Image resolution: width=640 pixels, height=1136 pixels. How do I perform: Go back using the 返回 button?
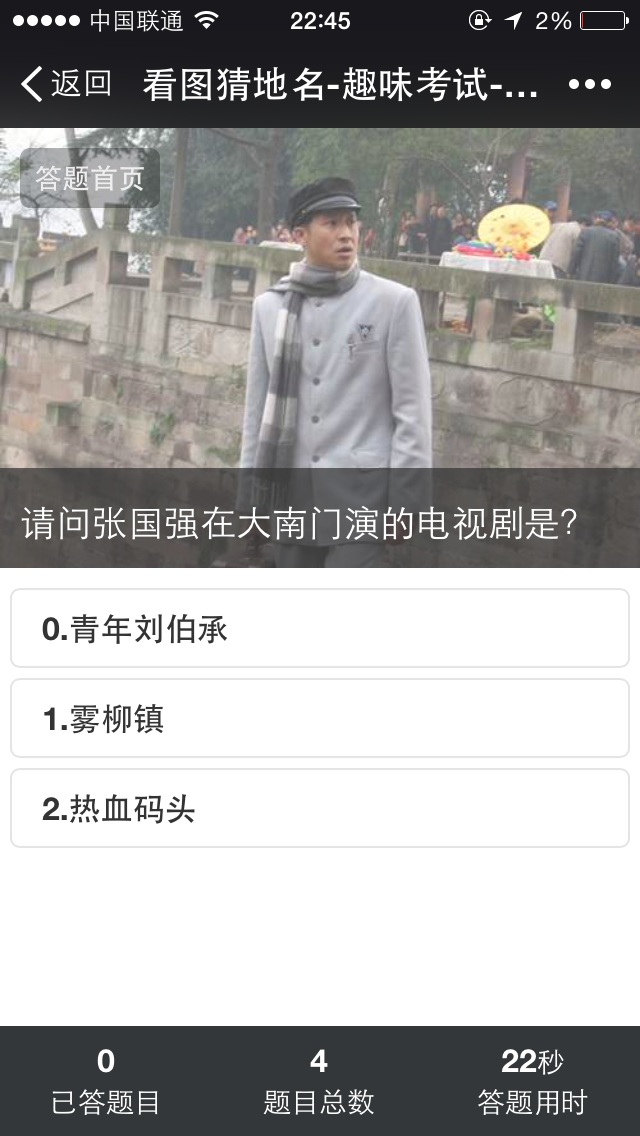click(66, 84)
